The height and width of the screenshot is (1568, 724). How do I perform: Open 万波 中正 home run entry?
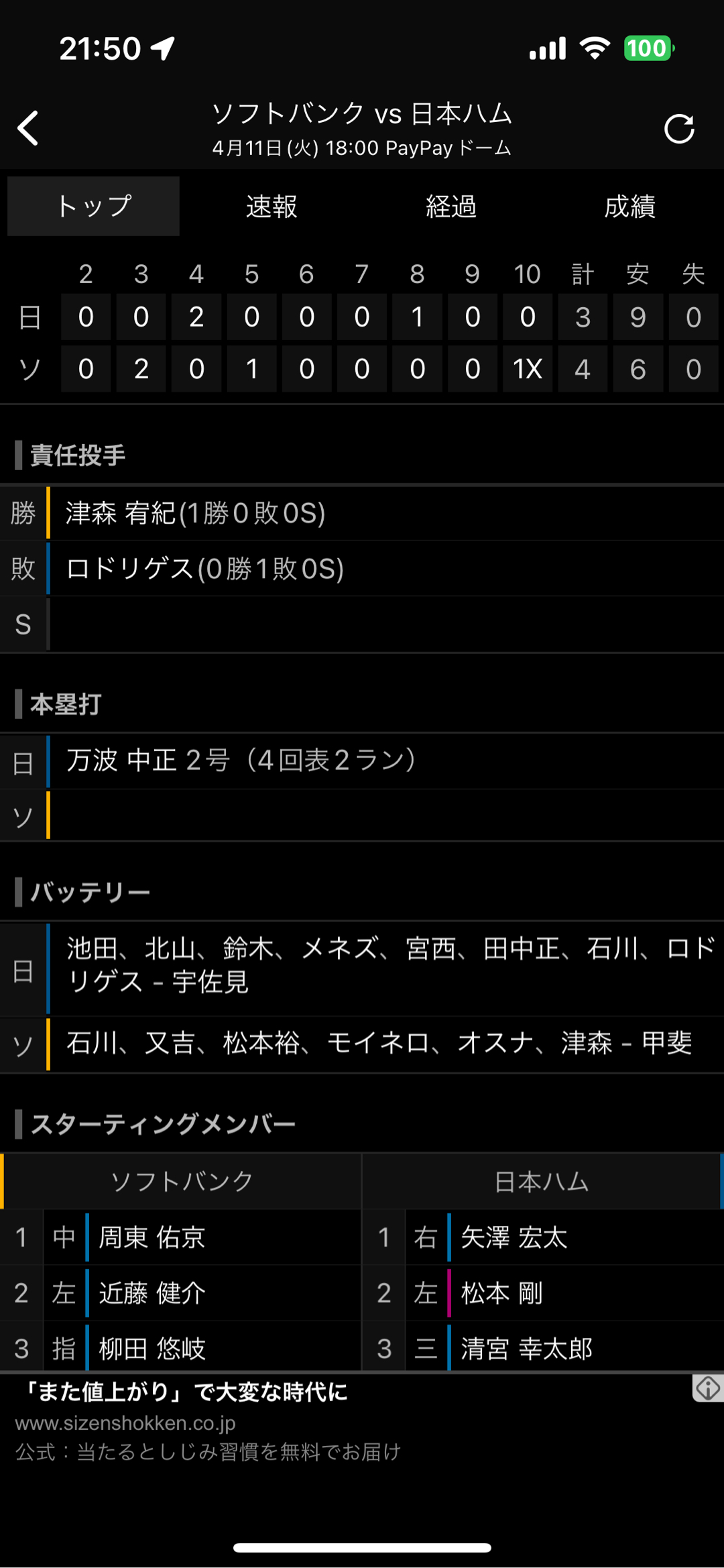click(241, 761)
